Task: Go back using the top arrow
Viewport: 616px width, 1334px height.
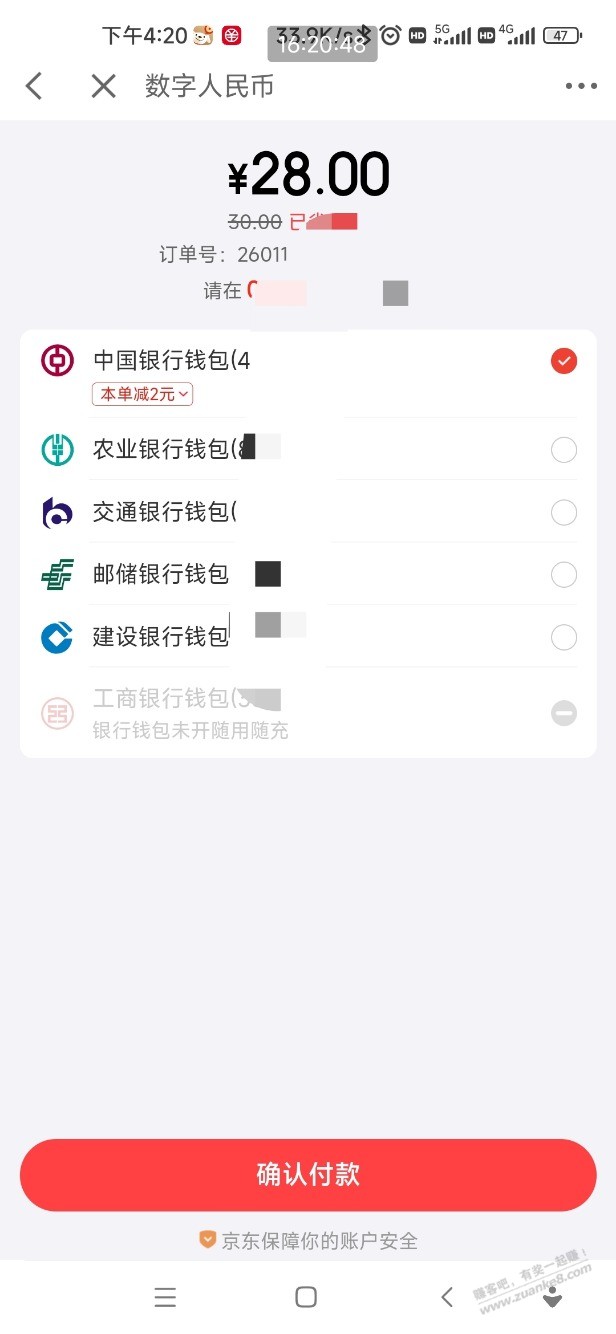Action: [34, 86]
